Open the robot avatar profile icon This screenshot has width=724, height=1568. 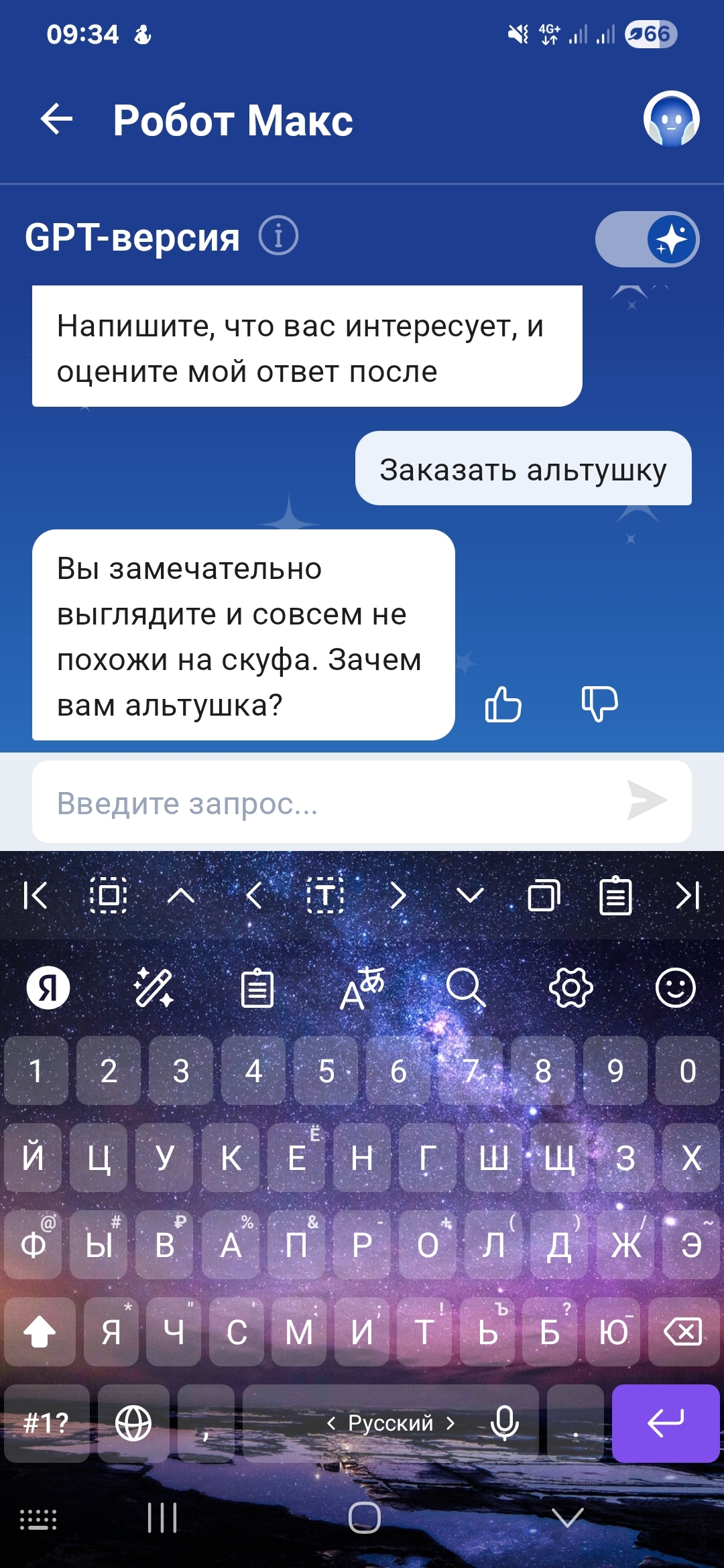pos(671,119)
